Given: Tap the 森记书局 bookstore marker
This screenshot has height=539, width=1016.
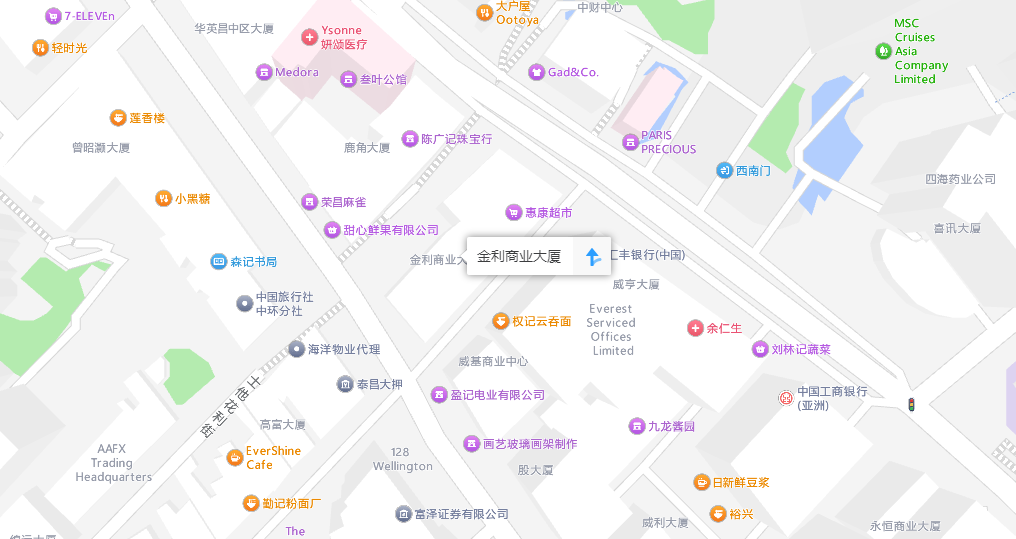Looking at the screenshot, I should point(219,262).
